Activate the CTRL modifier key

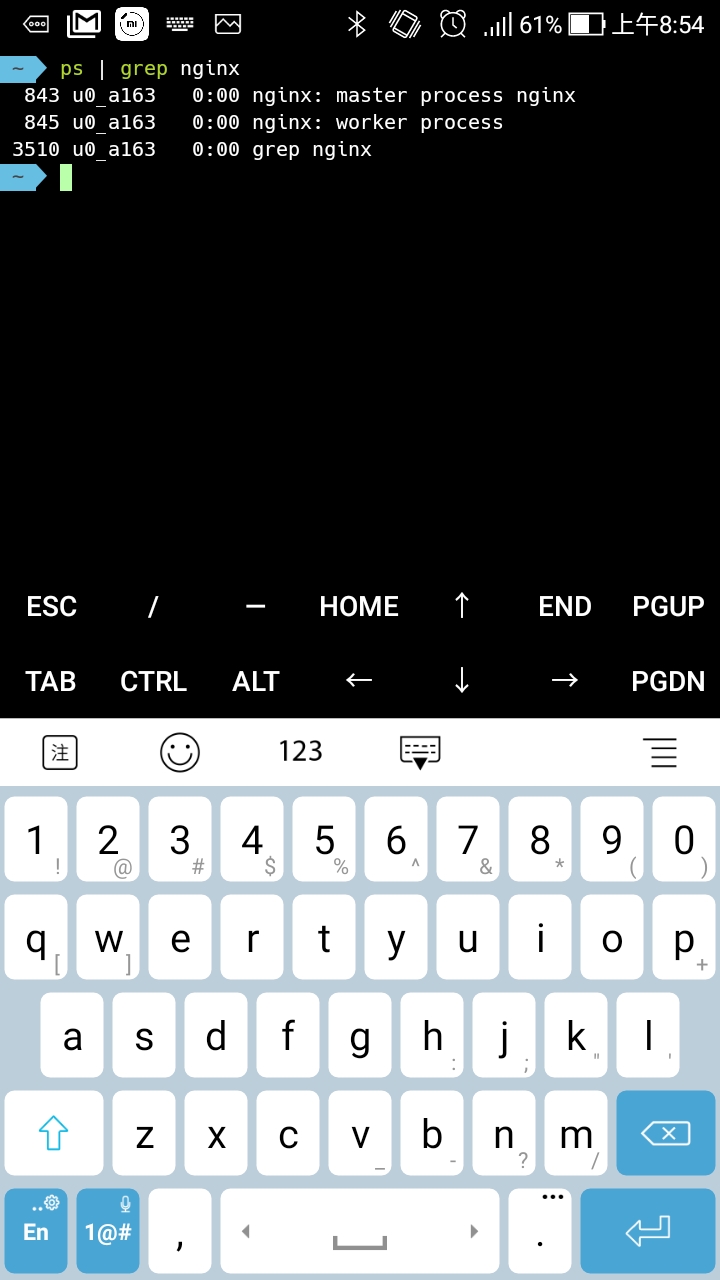[x=153, y=681]
